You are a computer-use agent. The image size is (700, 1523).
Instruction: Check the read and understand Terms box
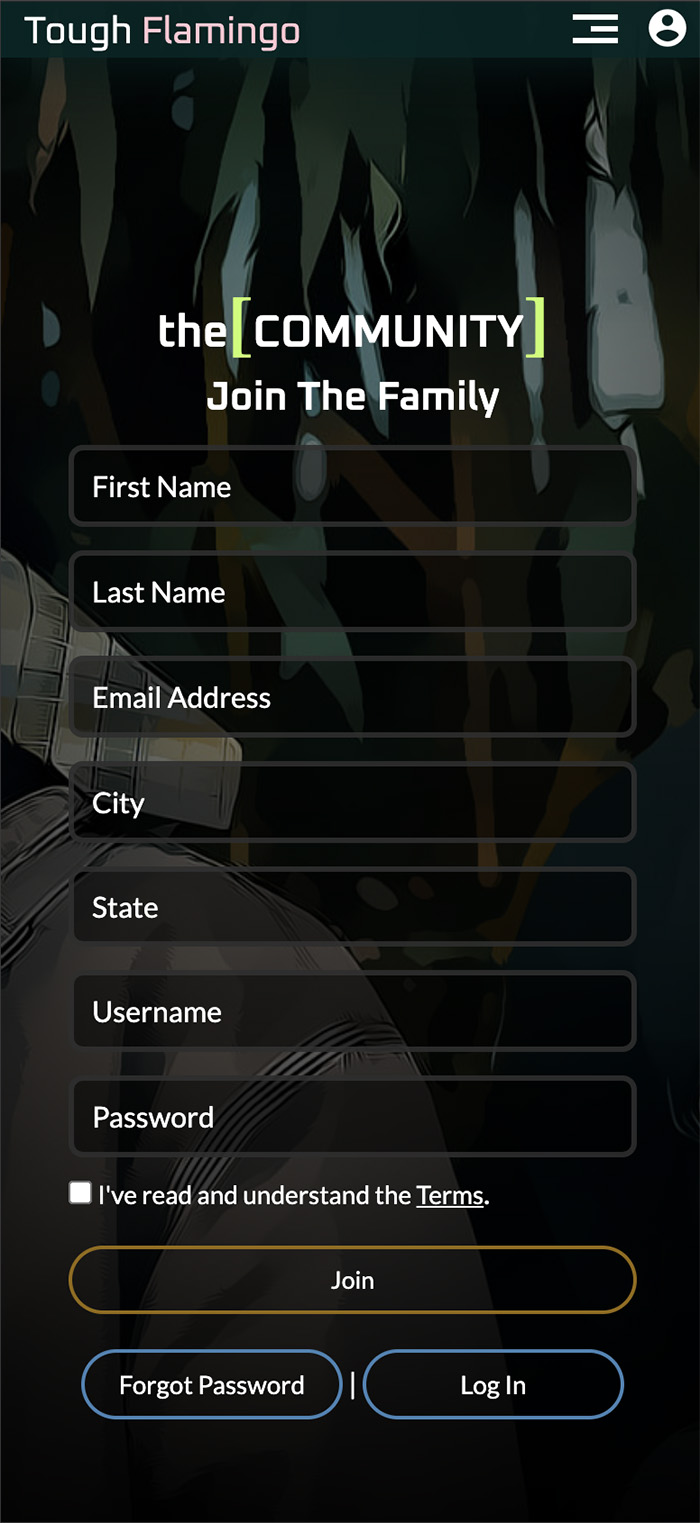pyautogui.click(x=80, y=1192)
